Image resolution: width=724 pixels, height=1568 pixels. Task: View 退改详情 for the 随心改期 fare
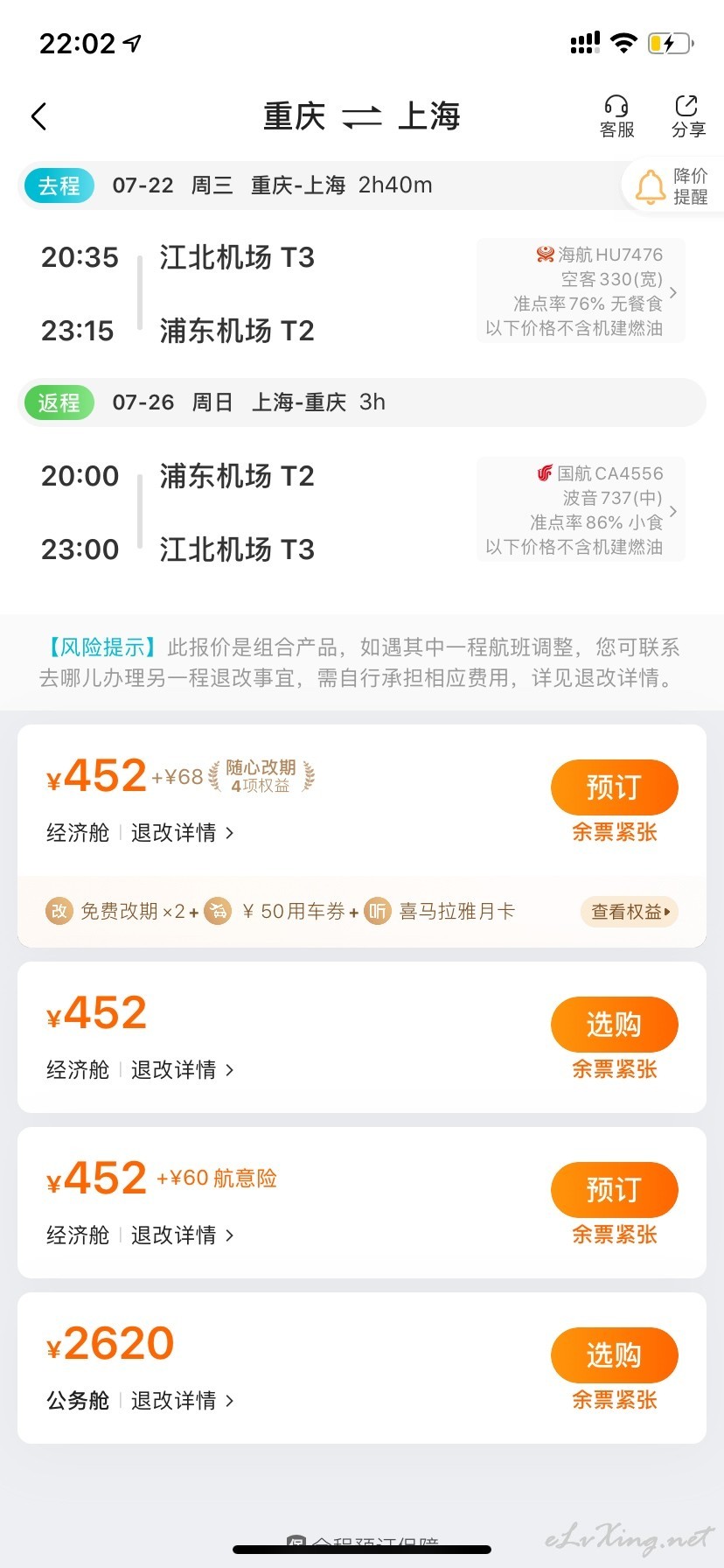183,833
